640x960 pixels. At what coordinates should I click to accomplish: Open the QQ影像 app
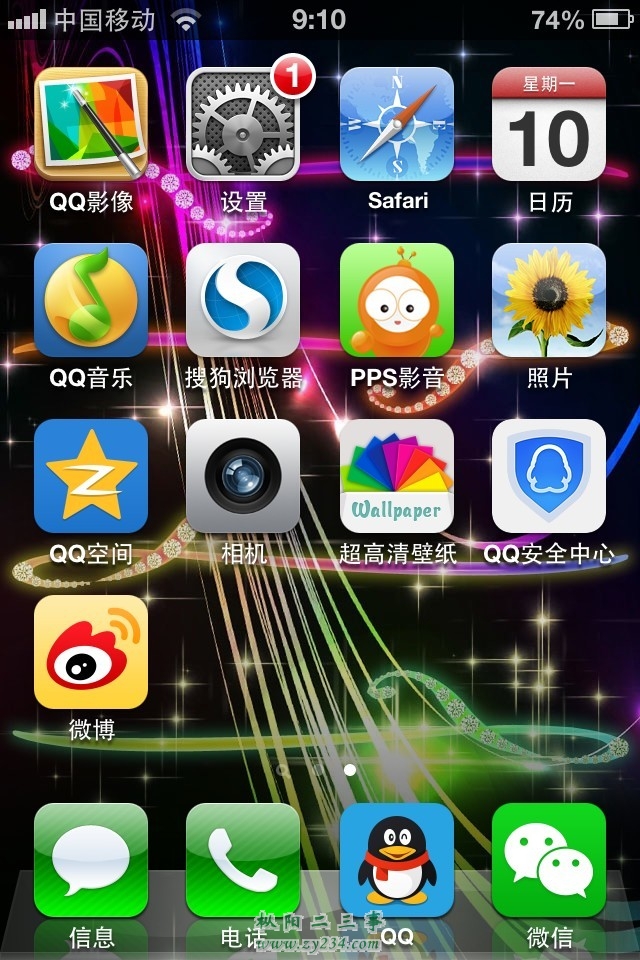click(91, 124)
